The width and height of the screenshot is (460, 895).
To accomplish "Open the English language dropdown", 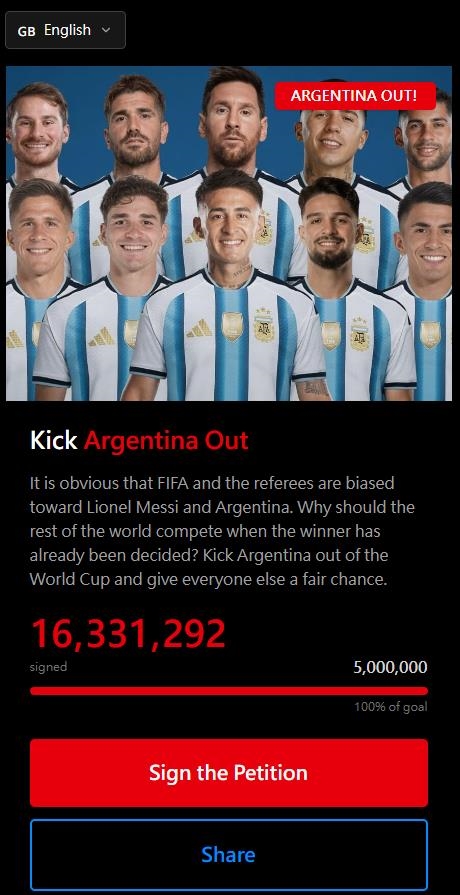I will [x=65, y=30].
